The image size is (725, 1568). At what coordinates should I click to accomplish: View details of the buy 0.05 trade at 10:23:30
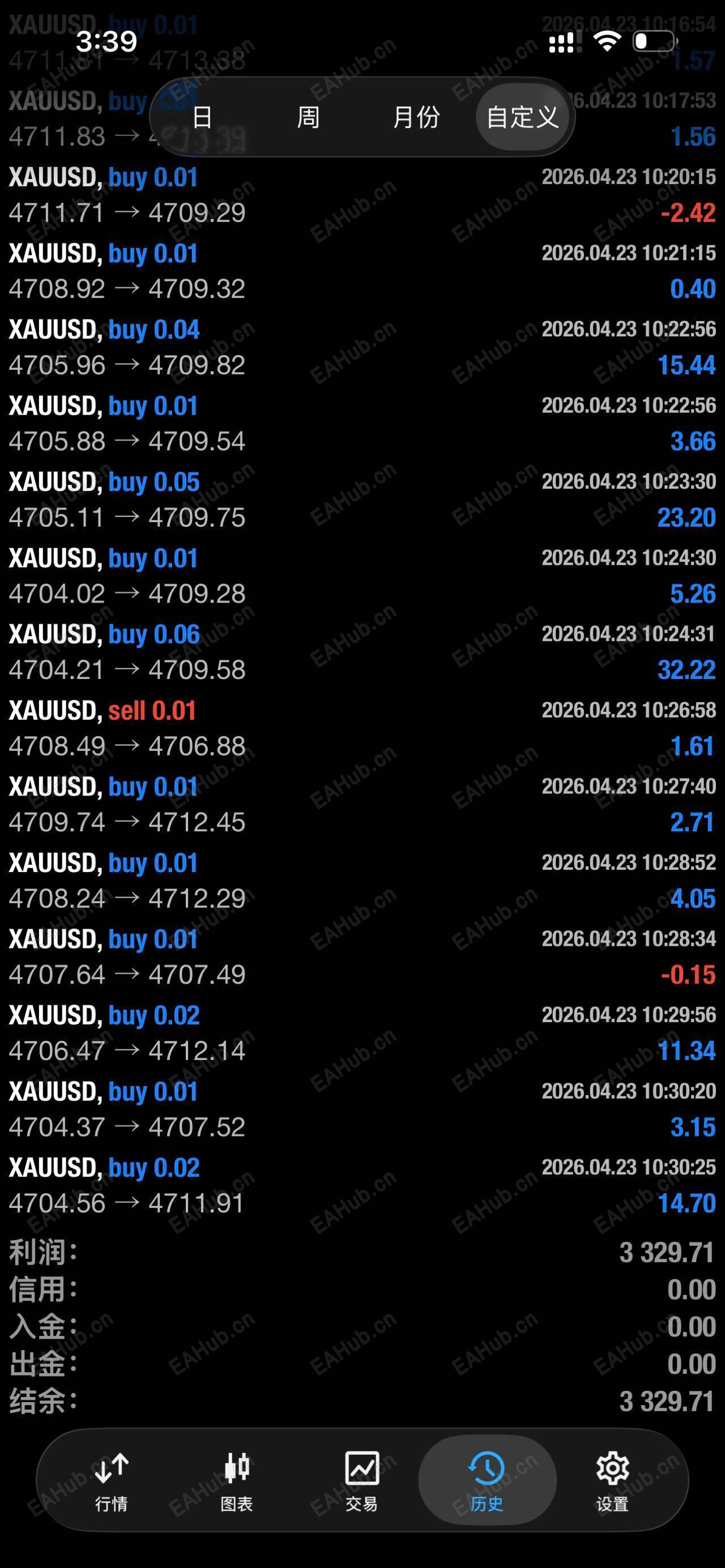tap(362, 499)
